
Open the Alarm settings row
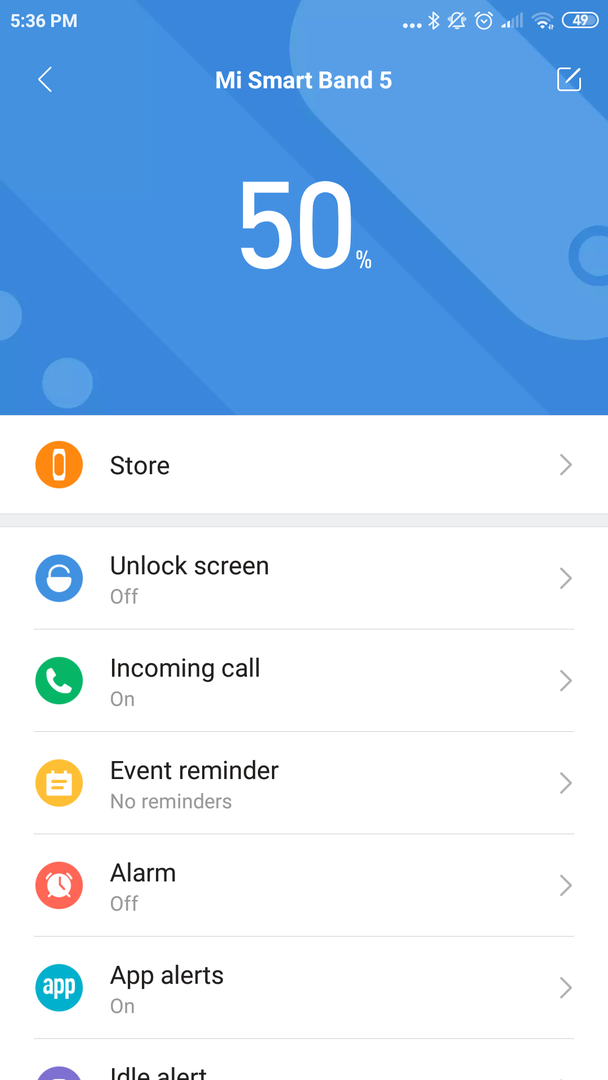tap(304, 886)
